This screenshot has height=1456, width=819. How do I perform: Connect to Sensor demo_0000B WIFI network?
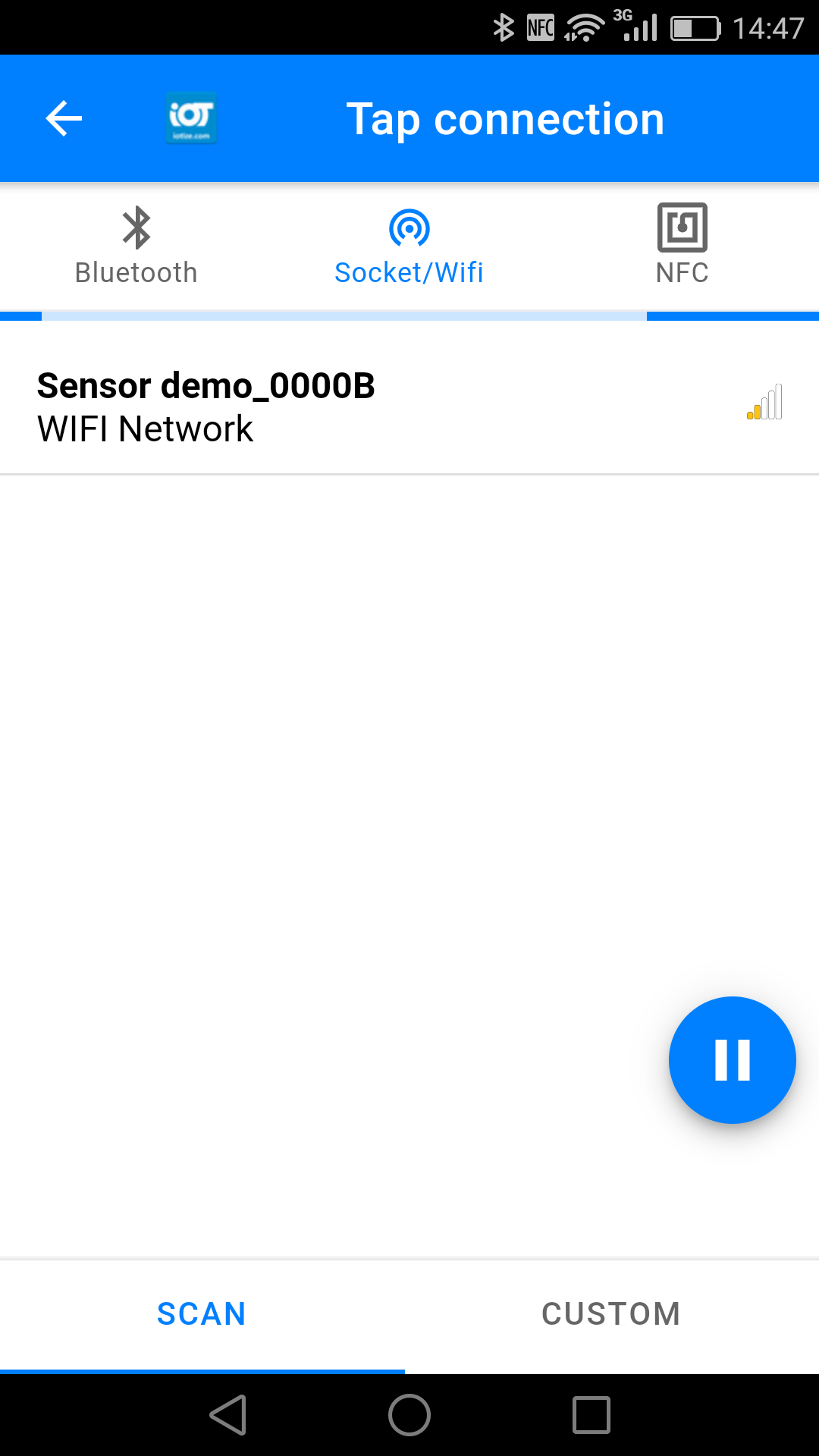[x=409, y=406]
